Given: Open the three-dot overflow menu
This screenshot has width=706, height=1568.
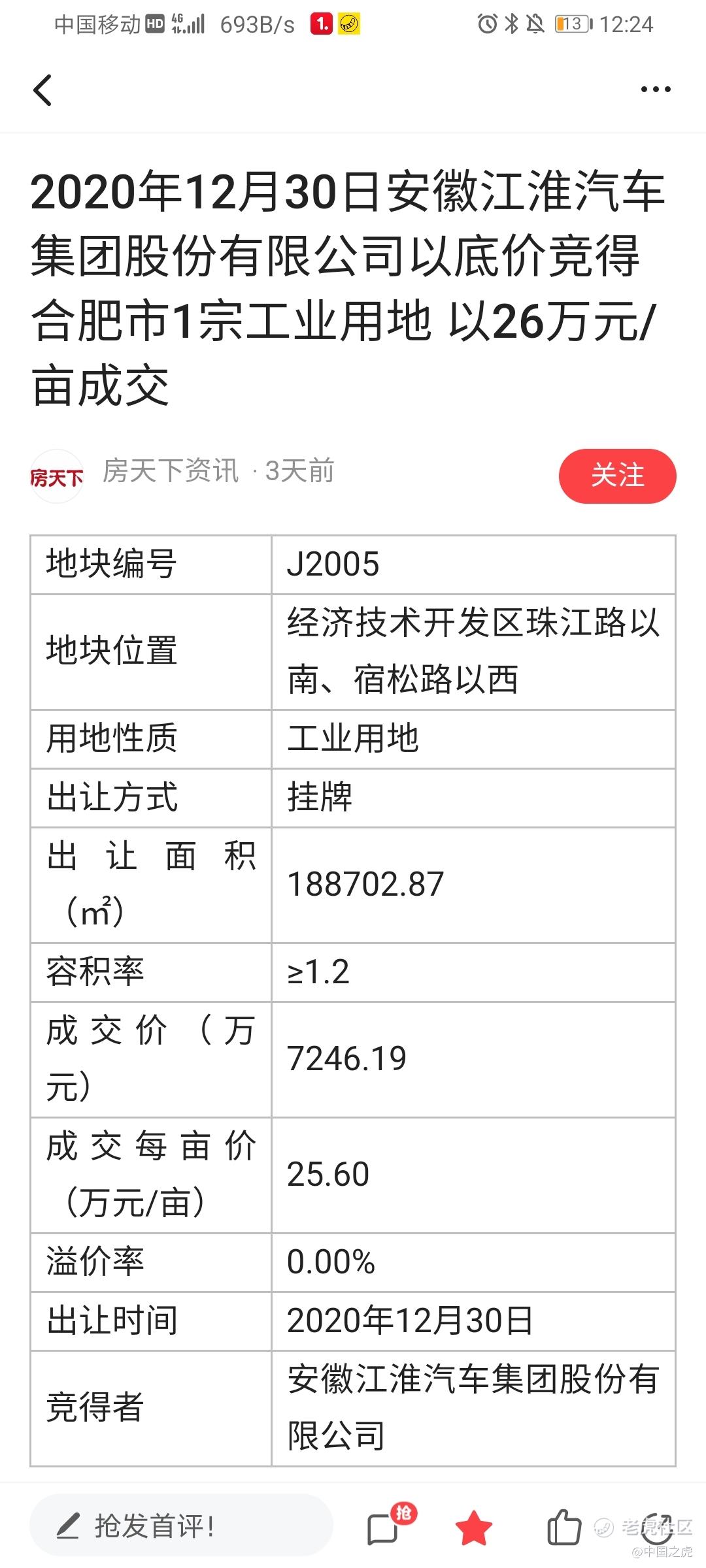Looking at the screenshot, I should coord(656,90).
